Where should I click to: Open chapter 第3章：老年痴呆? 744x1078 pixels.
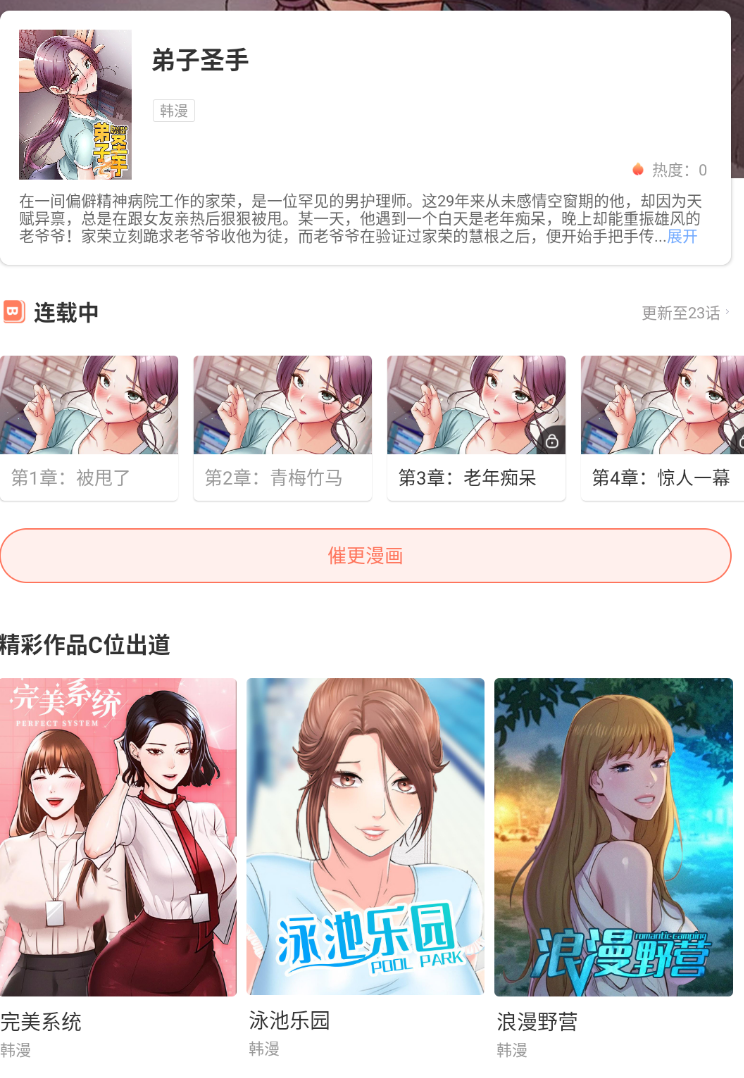pos(476,428)
